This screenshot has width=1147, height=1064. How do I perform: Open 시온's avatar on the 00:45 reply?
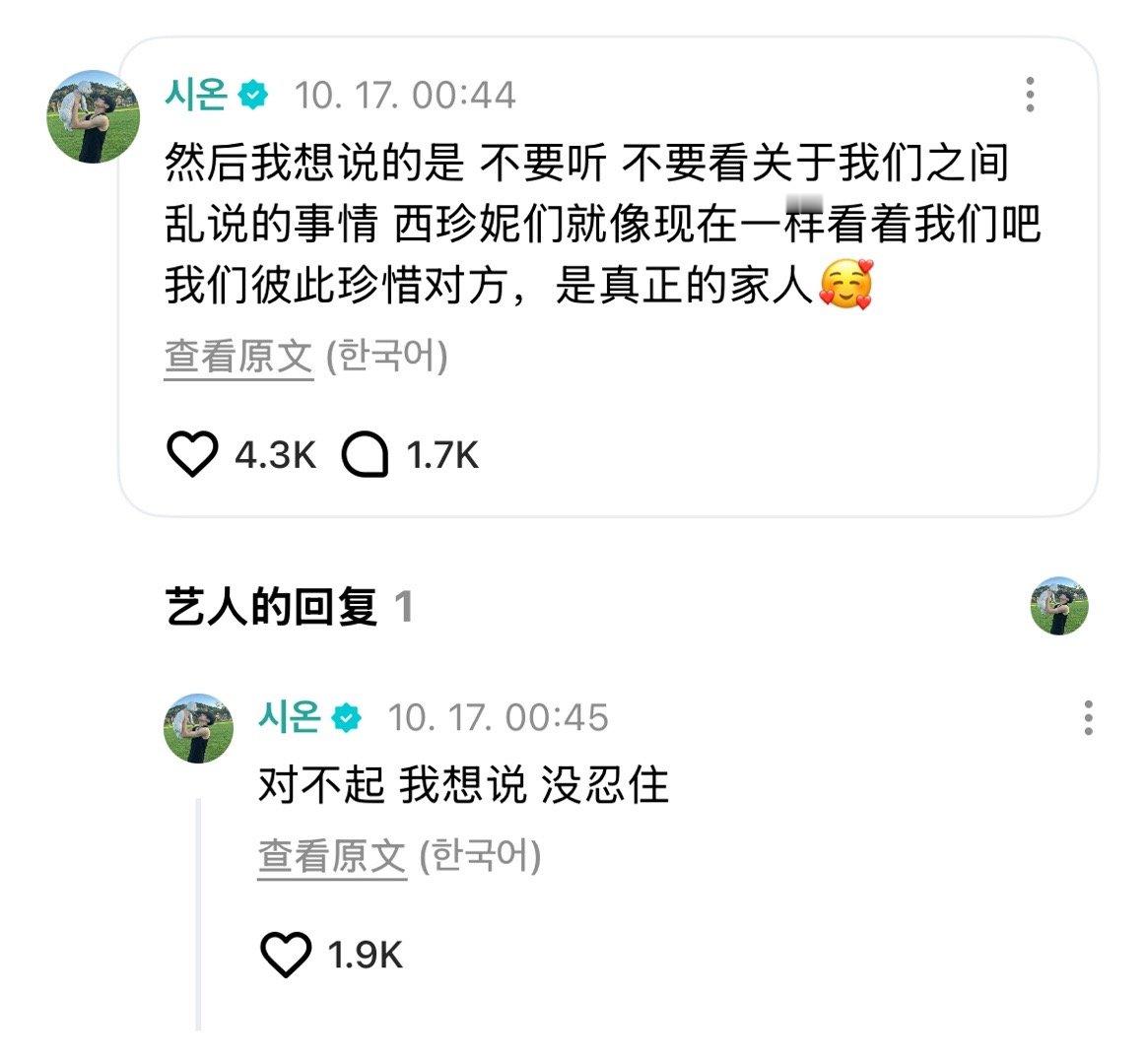(198, 728)
